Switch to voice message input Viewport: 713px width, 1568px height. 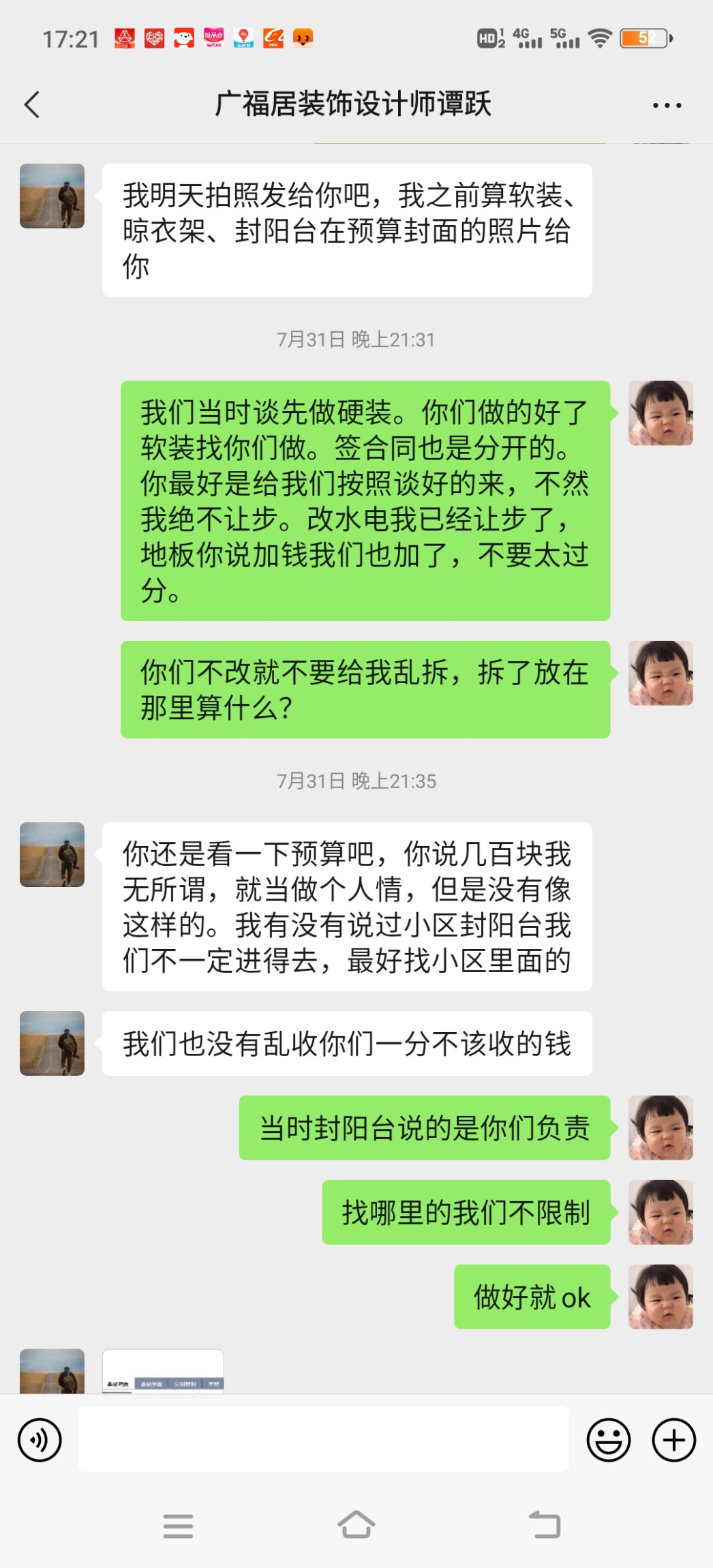coord(40,1440)
